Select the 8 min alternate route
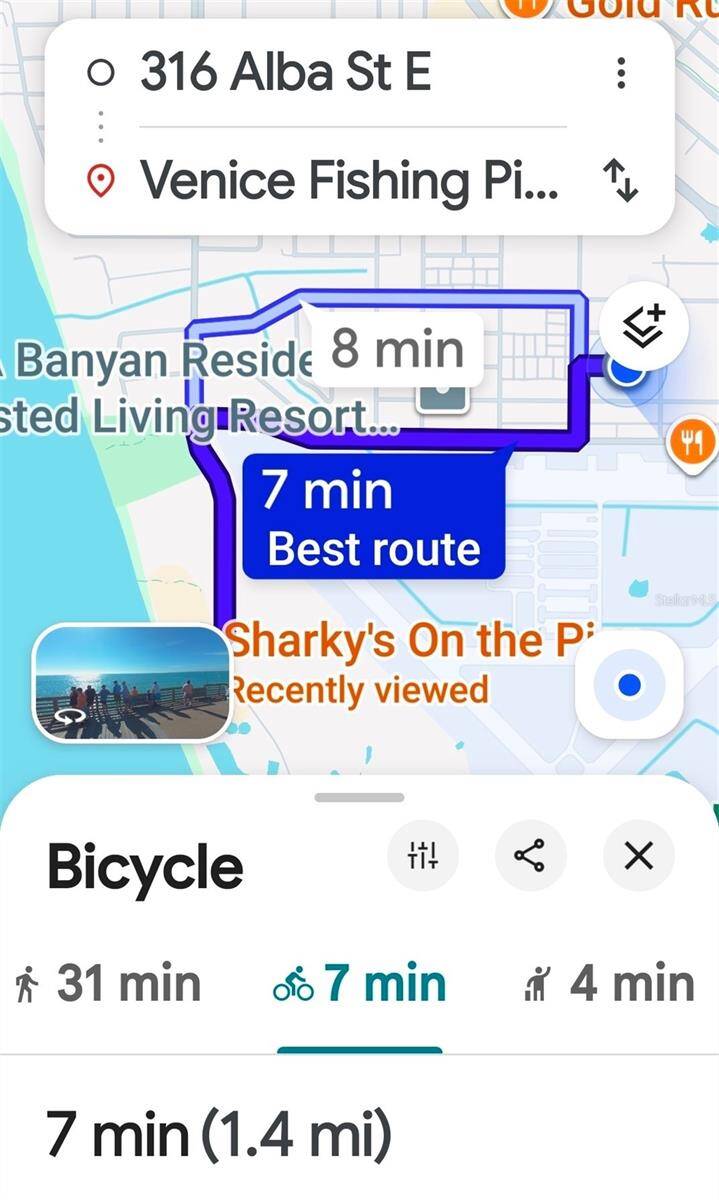The height and width of the screenshot is (1200, 719). click(397, 350)
